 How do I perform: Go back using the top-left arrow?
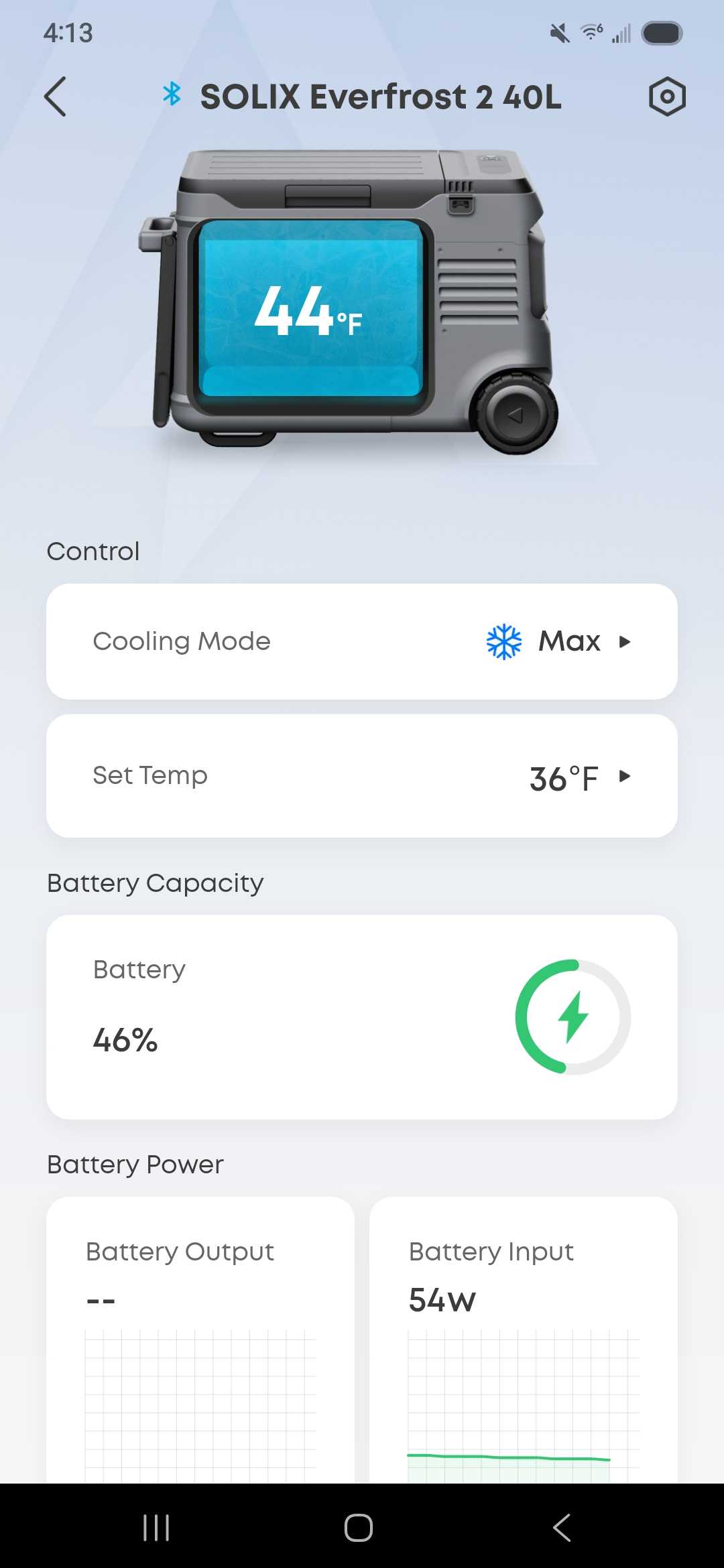[x=56, y=96]
